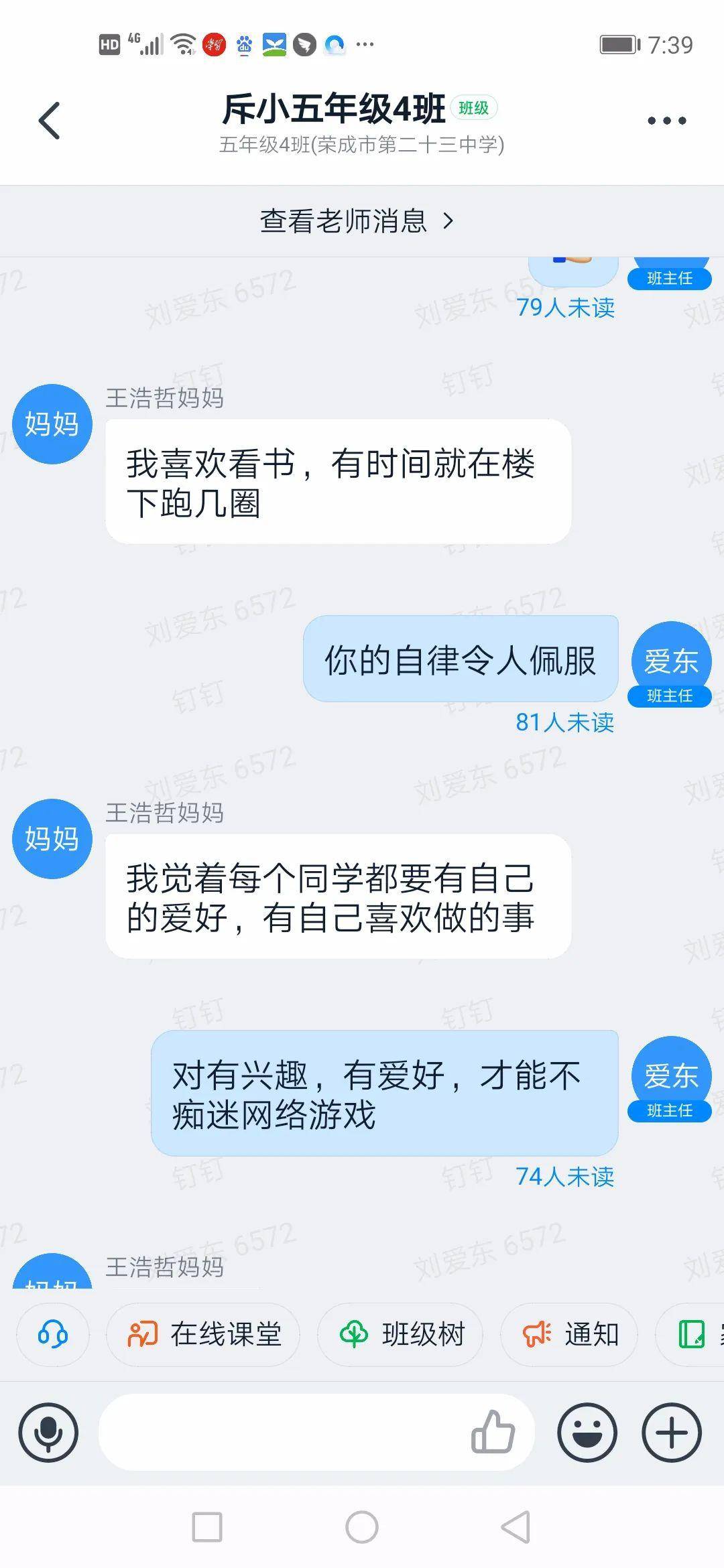Viewport: 724px width, 1568px height.
Task: Switch to voice input with microphone
Action: (x=48, y=1433)
